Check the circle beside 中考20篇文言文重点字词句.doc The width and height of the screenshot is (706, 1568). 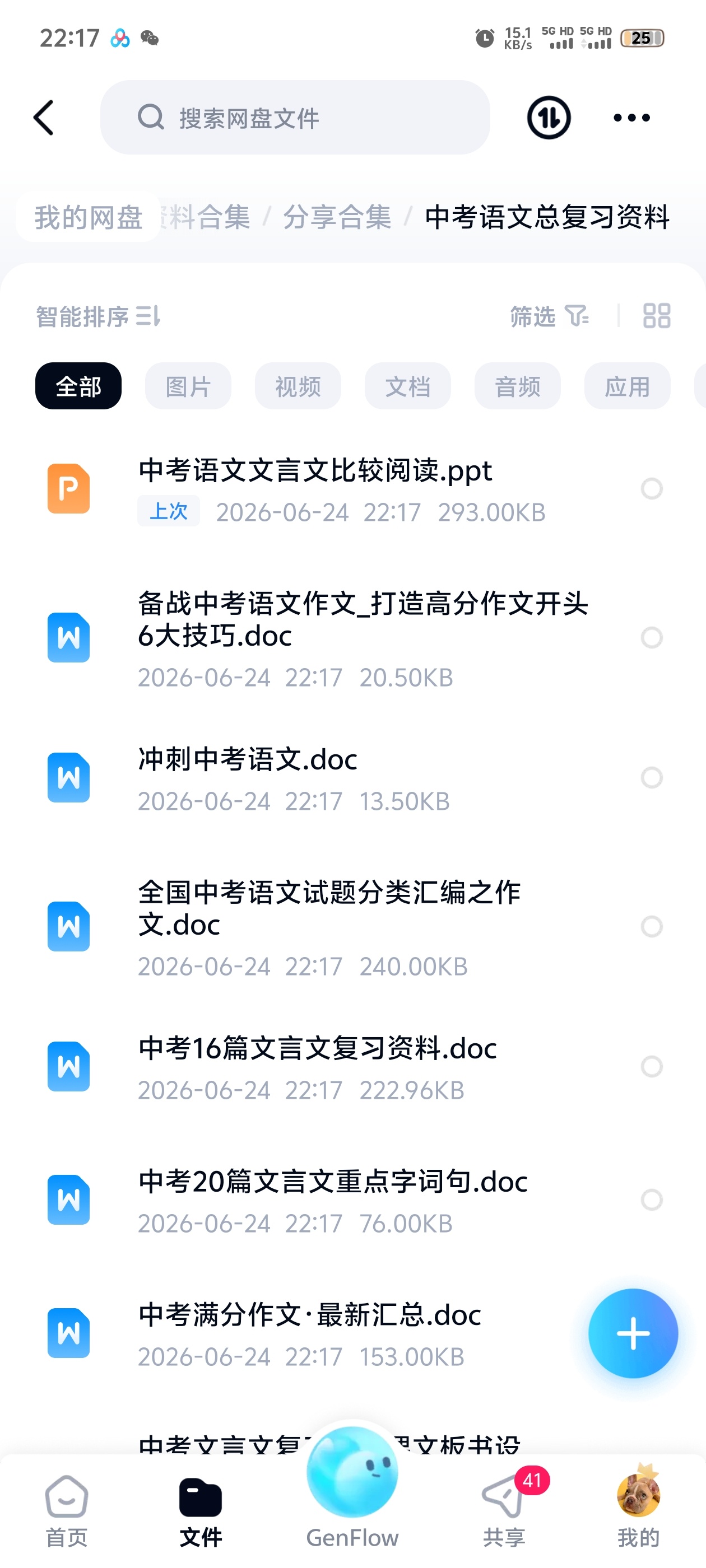[651, 1200]
